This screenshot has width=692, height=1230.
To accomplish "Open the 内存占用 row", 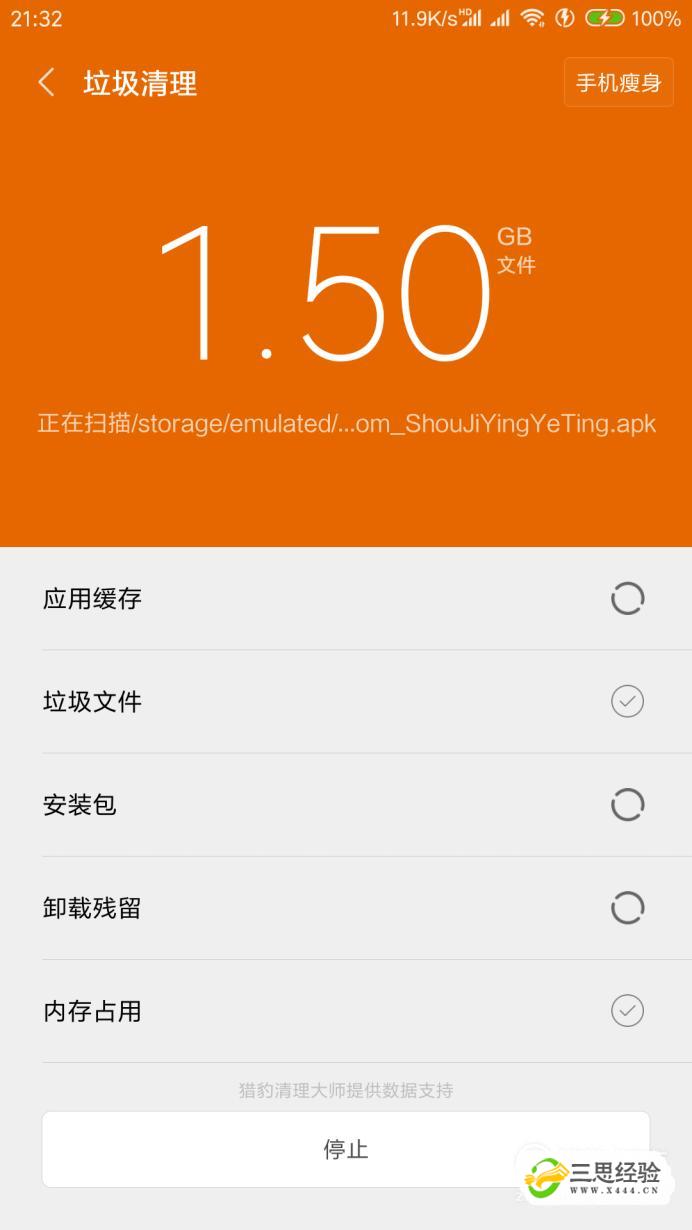I will coord(346,1011).
